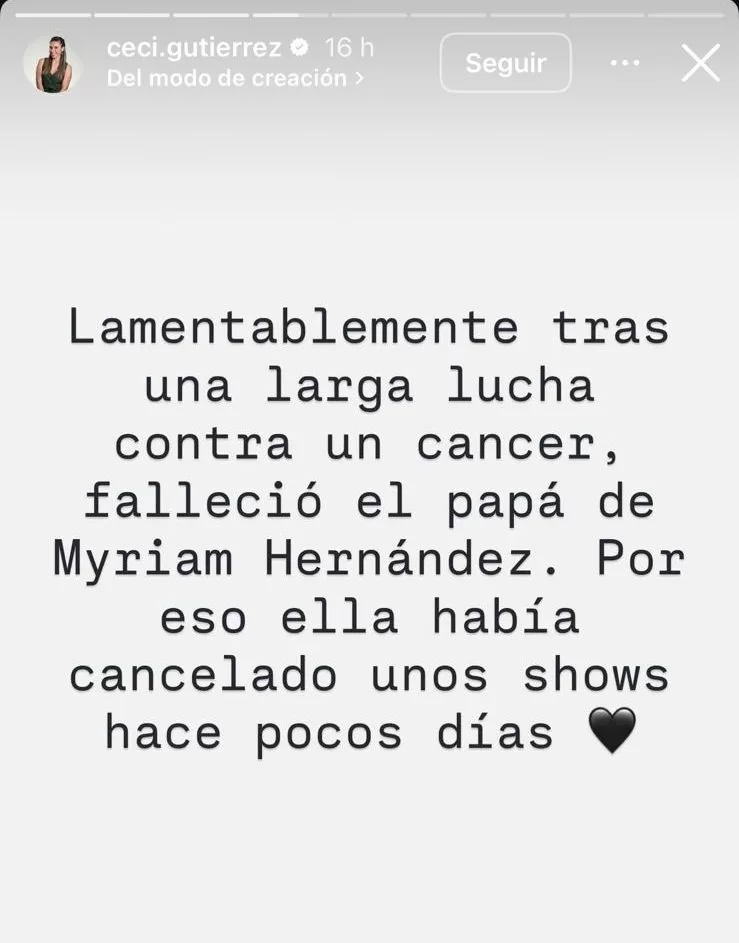Select the second story progress segment
Image resolution: width=739 pixels, height=943 pixels.
coord(131,14)
